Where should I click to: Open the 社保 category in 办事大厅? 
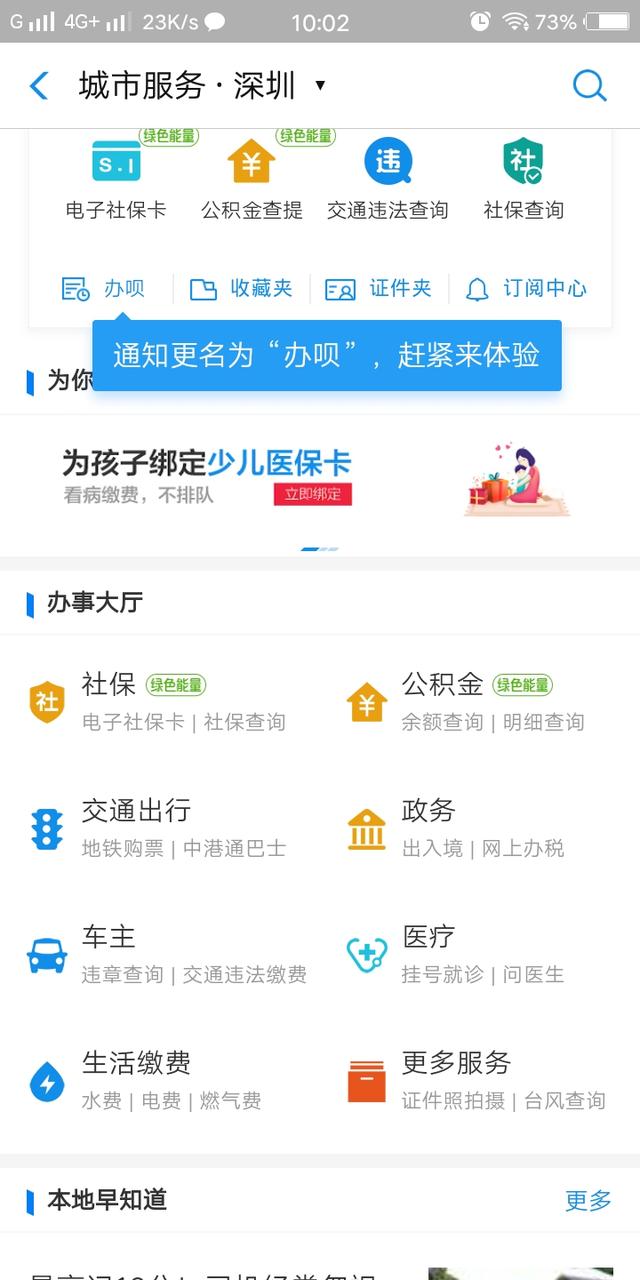point(160,702)
